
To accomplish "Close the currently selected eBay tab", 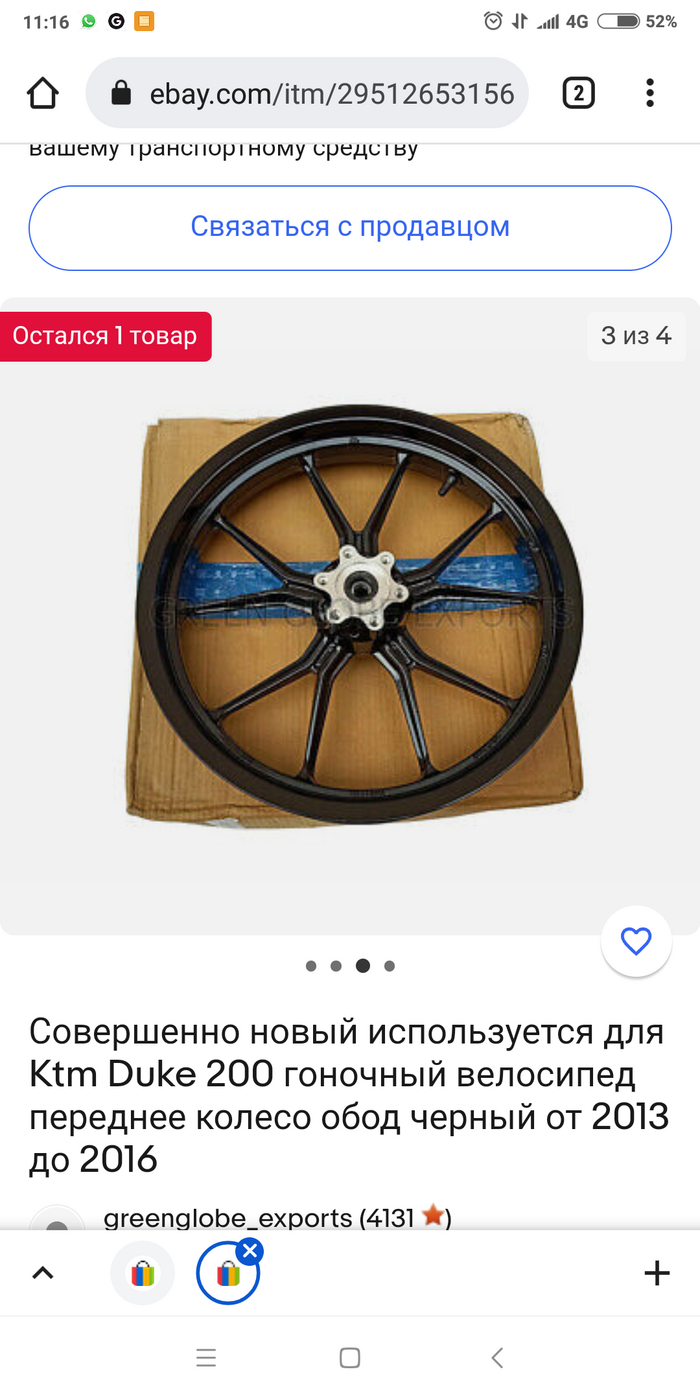I will point(250,1250).
